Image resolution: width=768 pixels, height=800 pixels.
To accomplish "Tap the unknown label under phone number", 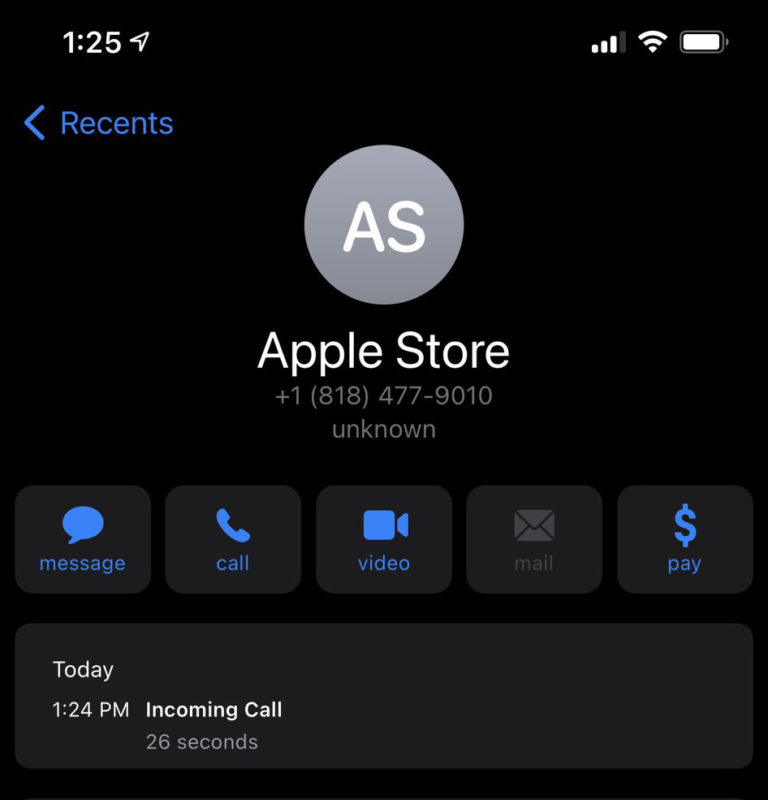I will tap(383, 428).
